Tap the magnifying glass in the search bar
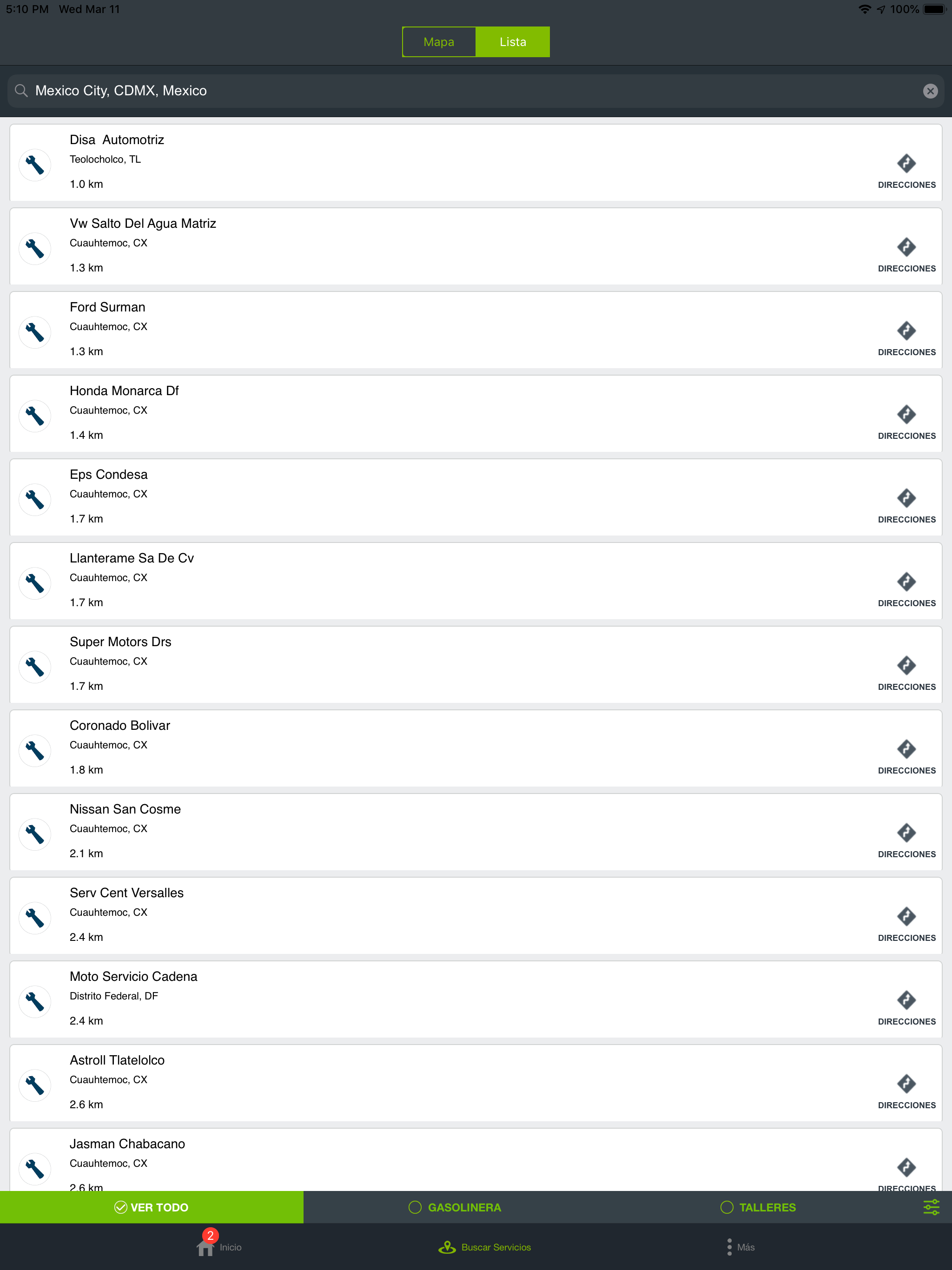 point(22,90)
